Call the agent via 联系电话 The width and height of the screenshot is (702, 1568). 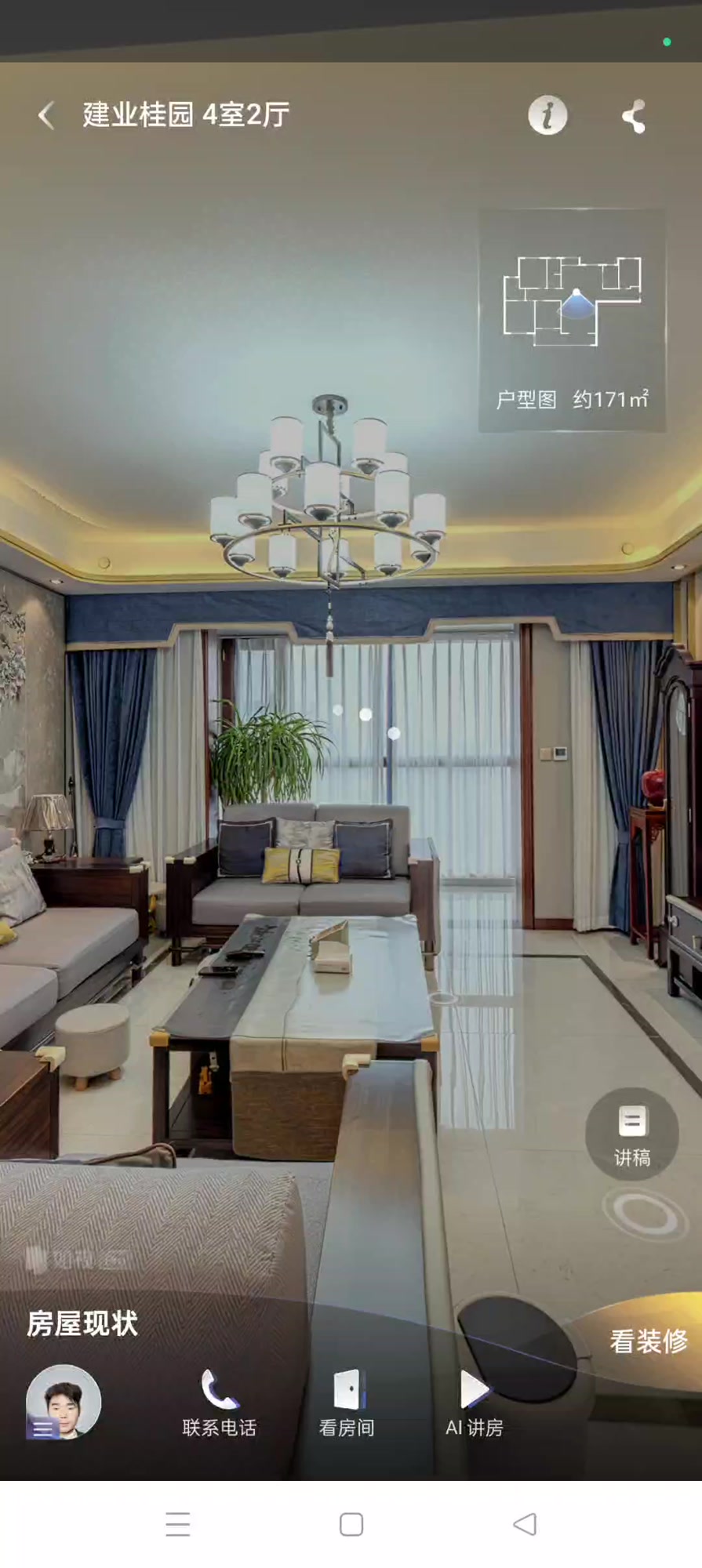point(219,1403)
